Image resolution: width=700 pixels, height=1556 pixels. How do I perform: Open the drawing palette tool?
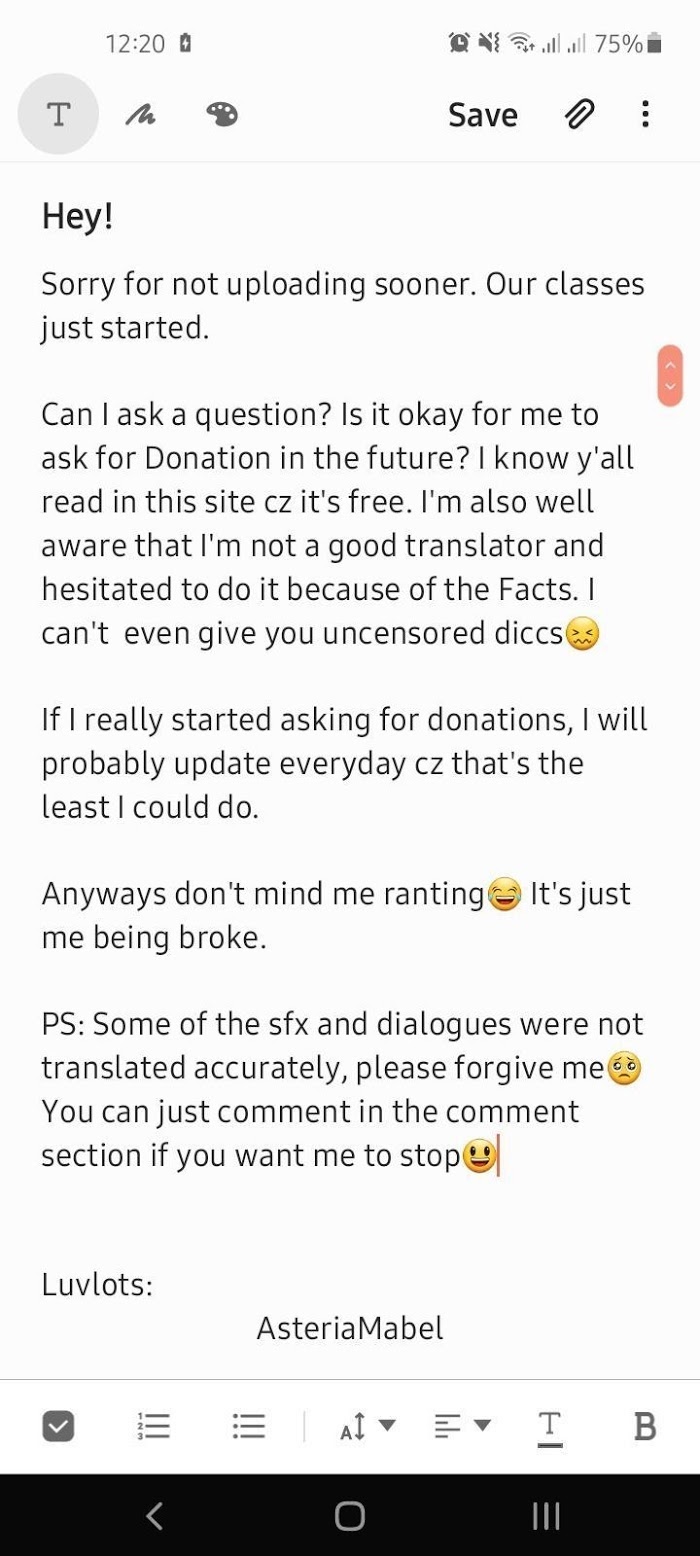click(221, 116)
